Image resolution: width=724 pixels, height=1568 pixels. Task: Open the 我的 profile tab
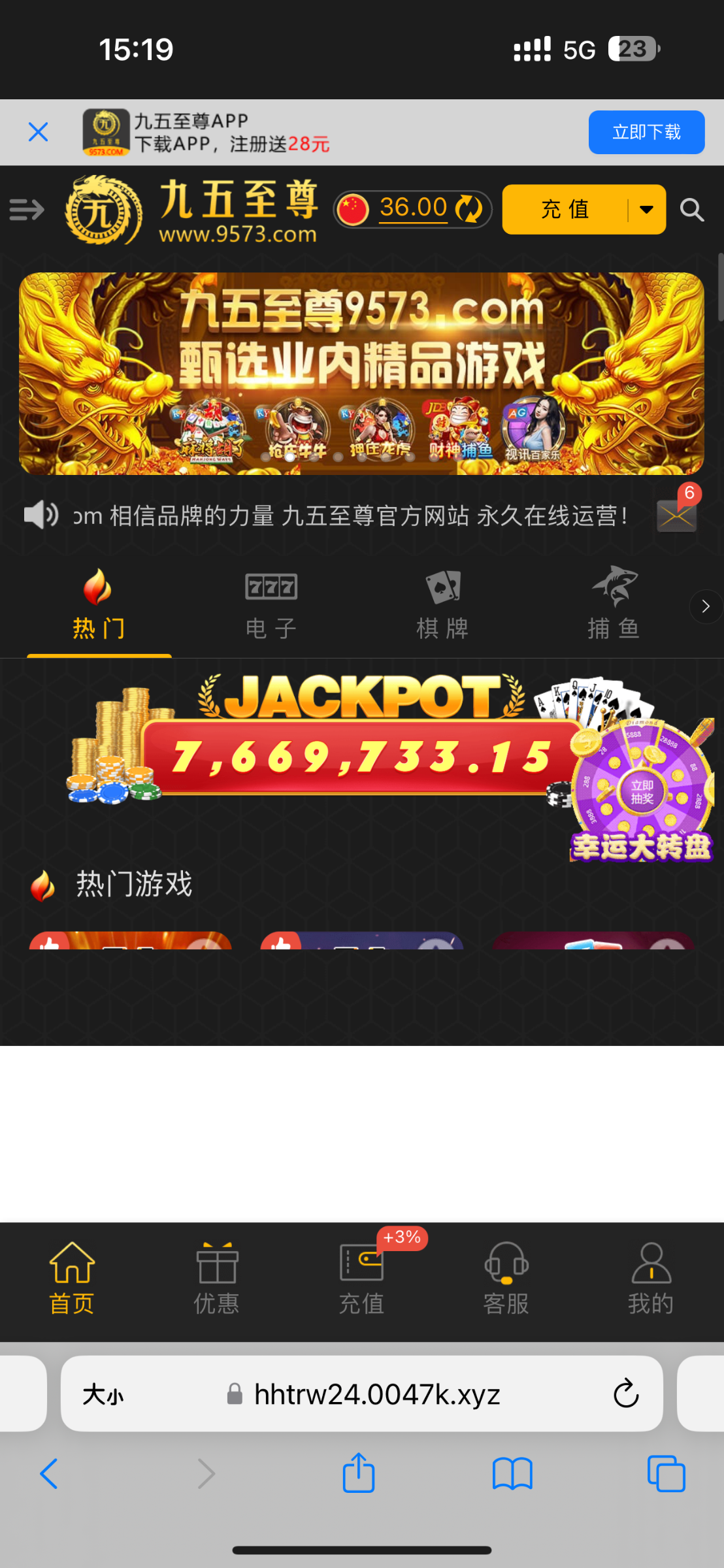(651, 1279)
